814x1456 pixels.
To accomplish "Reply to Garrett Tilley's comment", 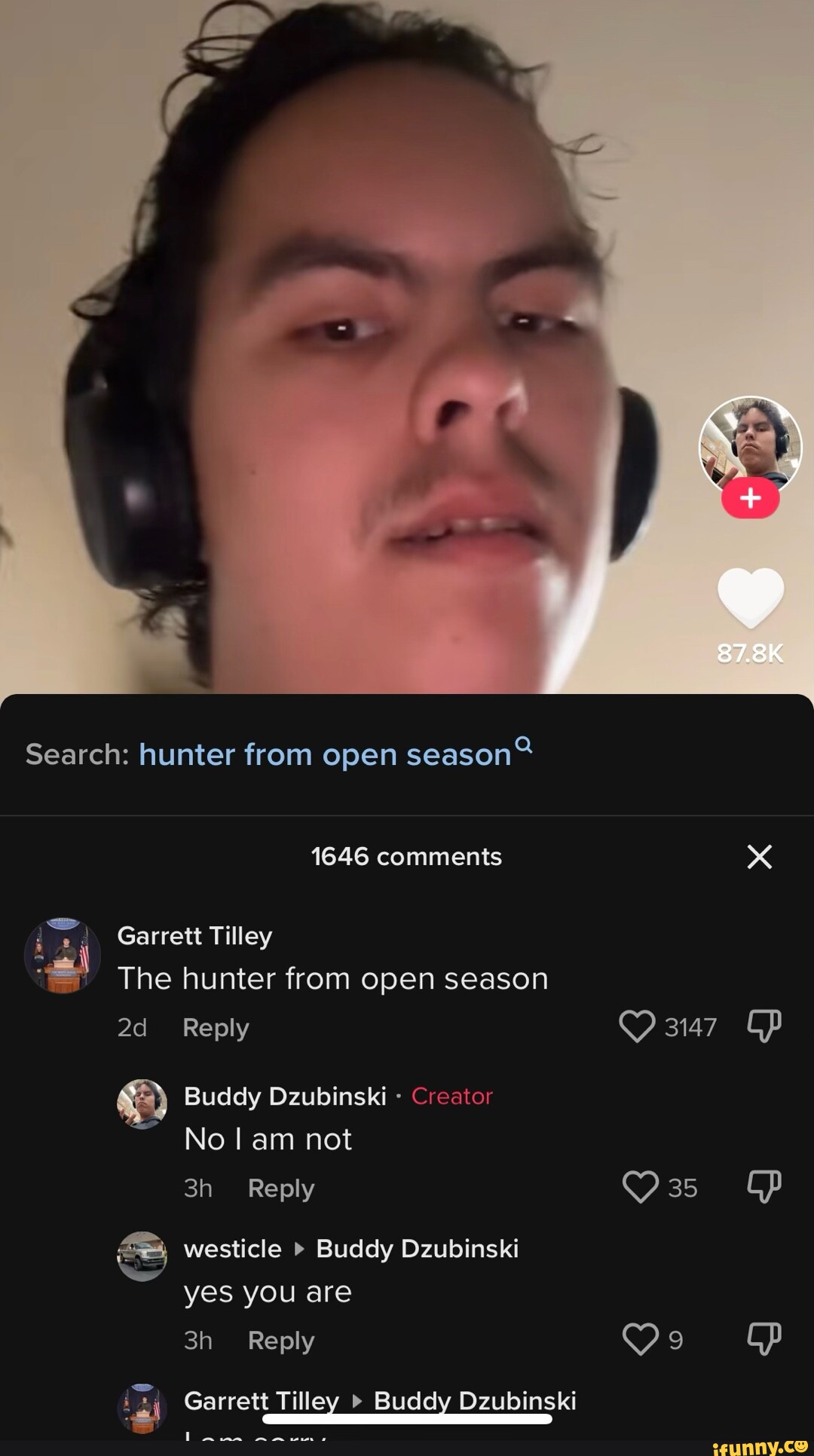I will 216,1027.
